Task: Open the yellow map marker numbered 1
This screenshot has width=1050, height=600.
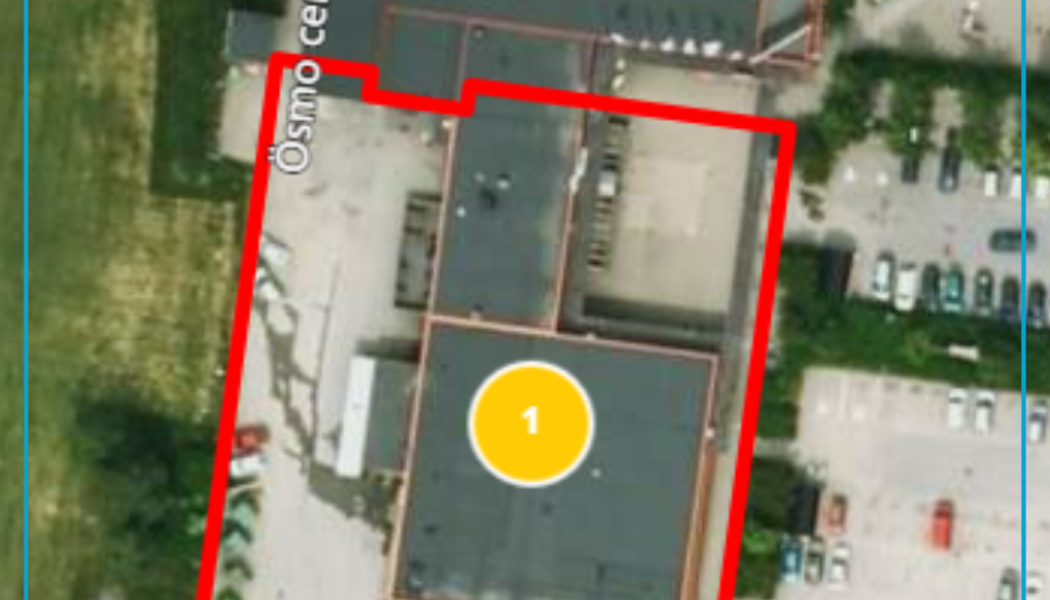Action: coord(531,423)
